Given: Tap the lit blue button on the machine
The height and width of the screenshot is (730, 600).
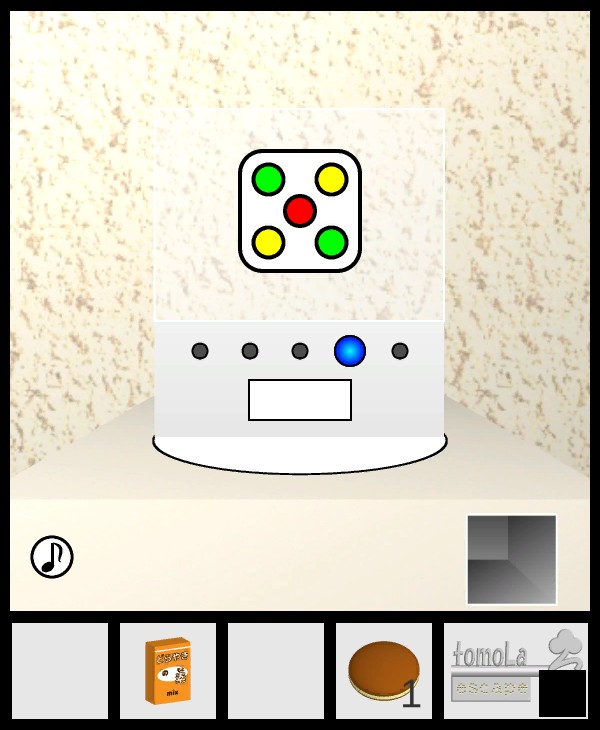Looking at the screenshot, I should tap(350, 351).
